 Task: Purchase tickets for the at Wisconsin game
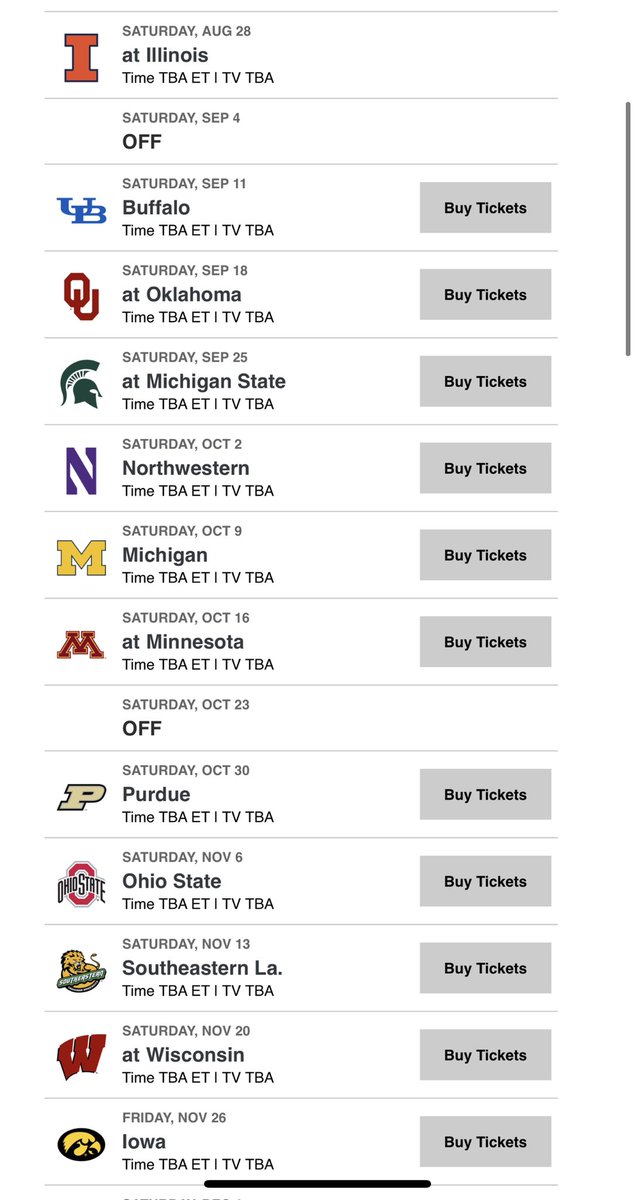tap(485, 1055)
